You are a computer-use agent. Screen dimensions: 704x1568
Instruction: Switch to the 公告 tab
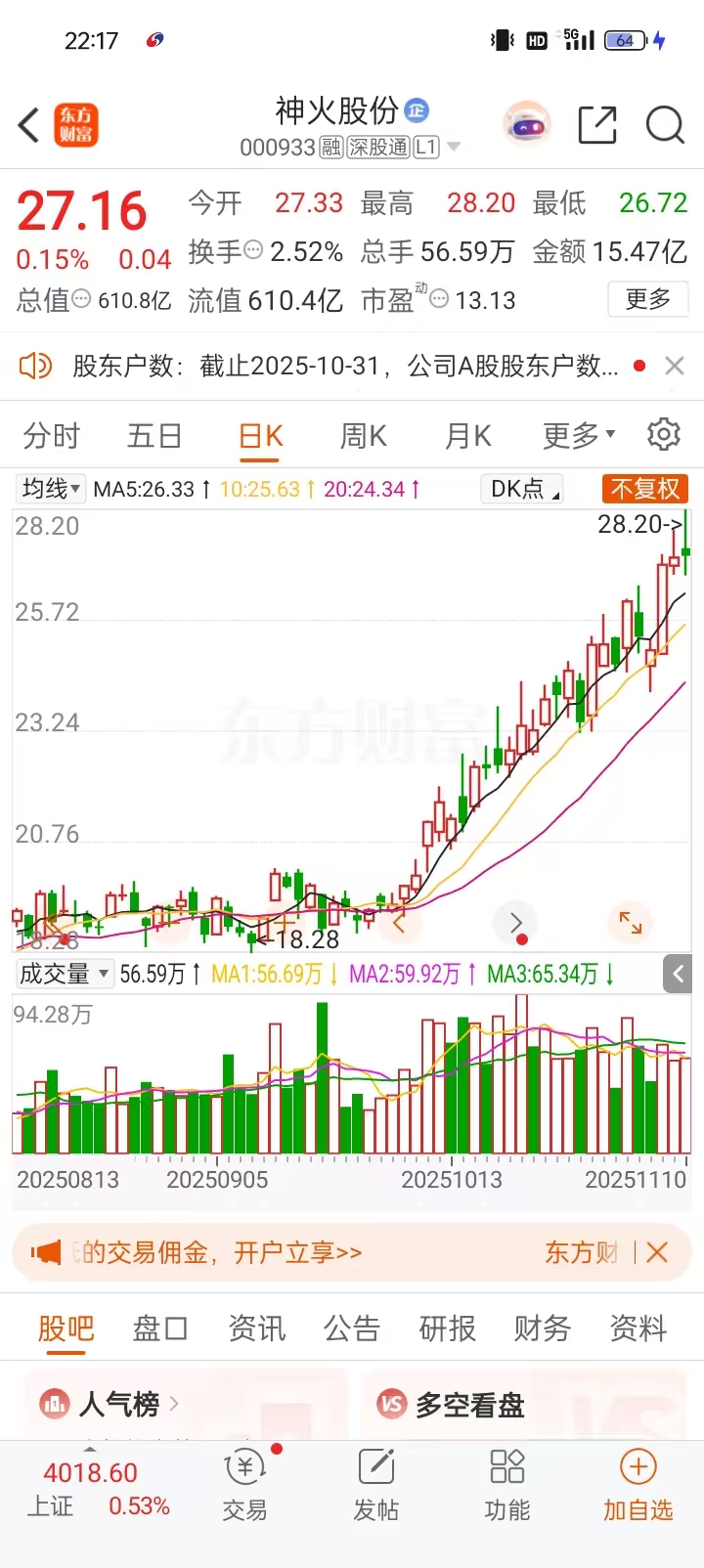click(351, 1328)
